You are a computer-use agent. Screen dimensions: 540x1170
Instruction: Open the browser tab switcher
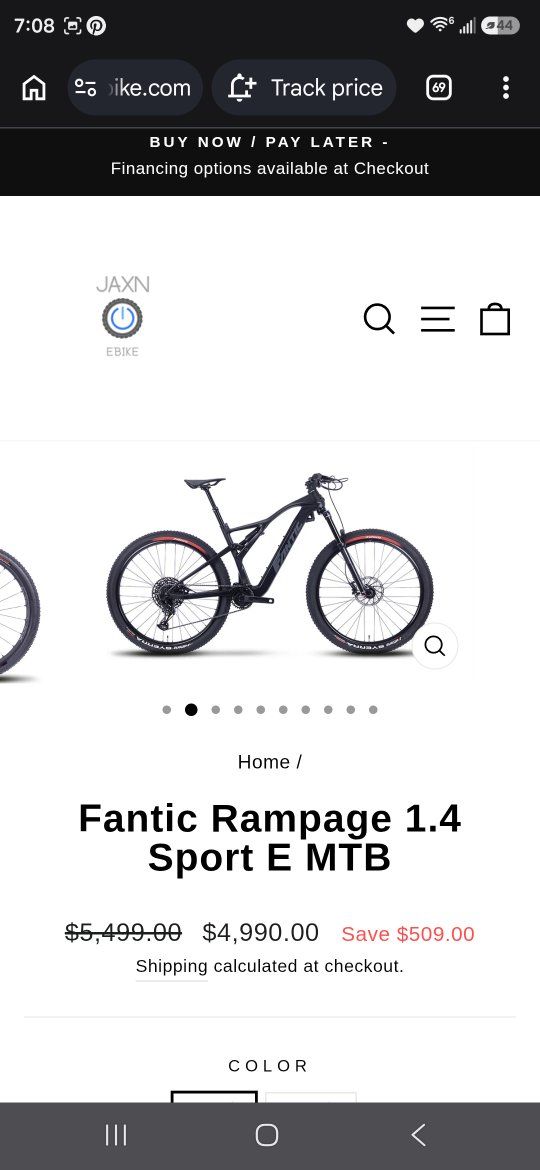click(439, 88)
